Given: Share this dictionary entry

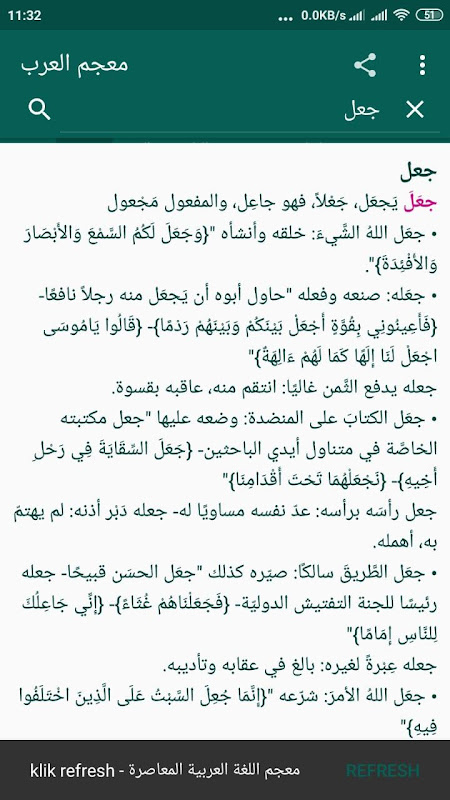Looking at the screenshot, I should [x=365, y=65].
